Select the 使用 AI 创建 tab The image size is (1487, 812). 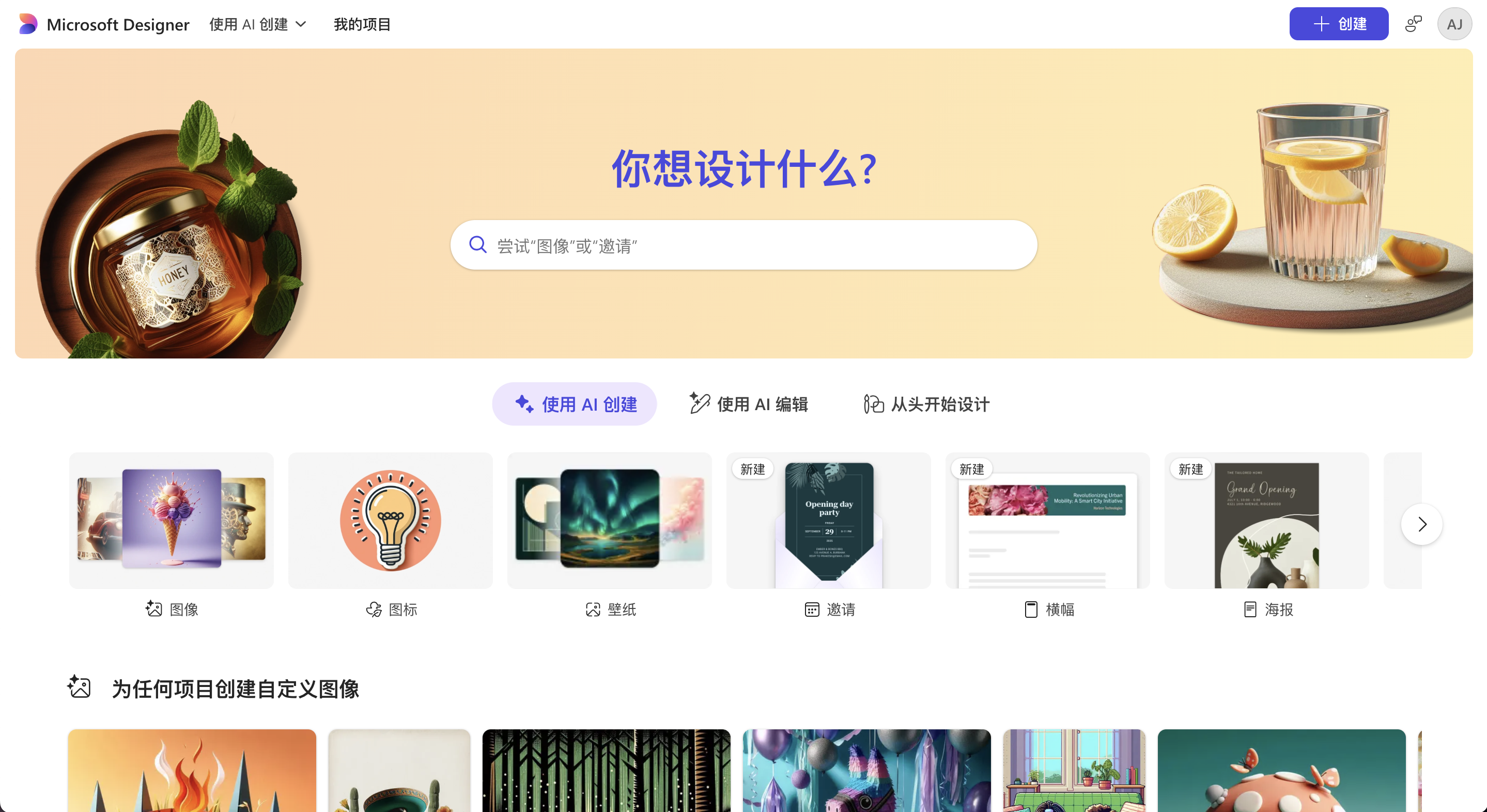coord(575,404)
